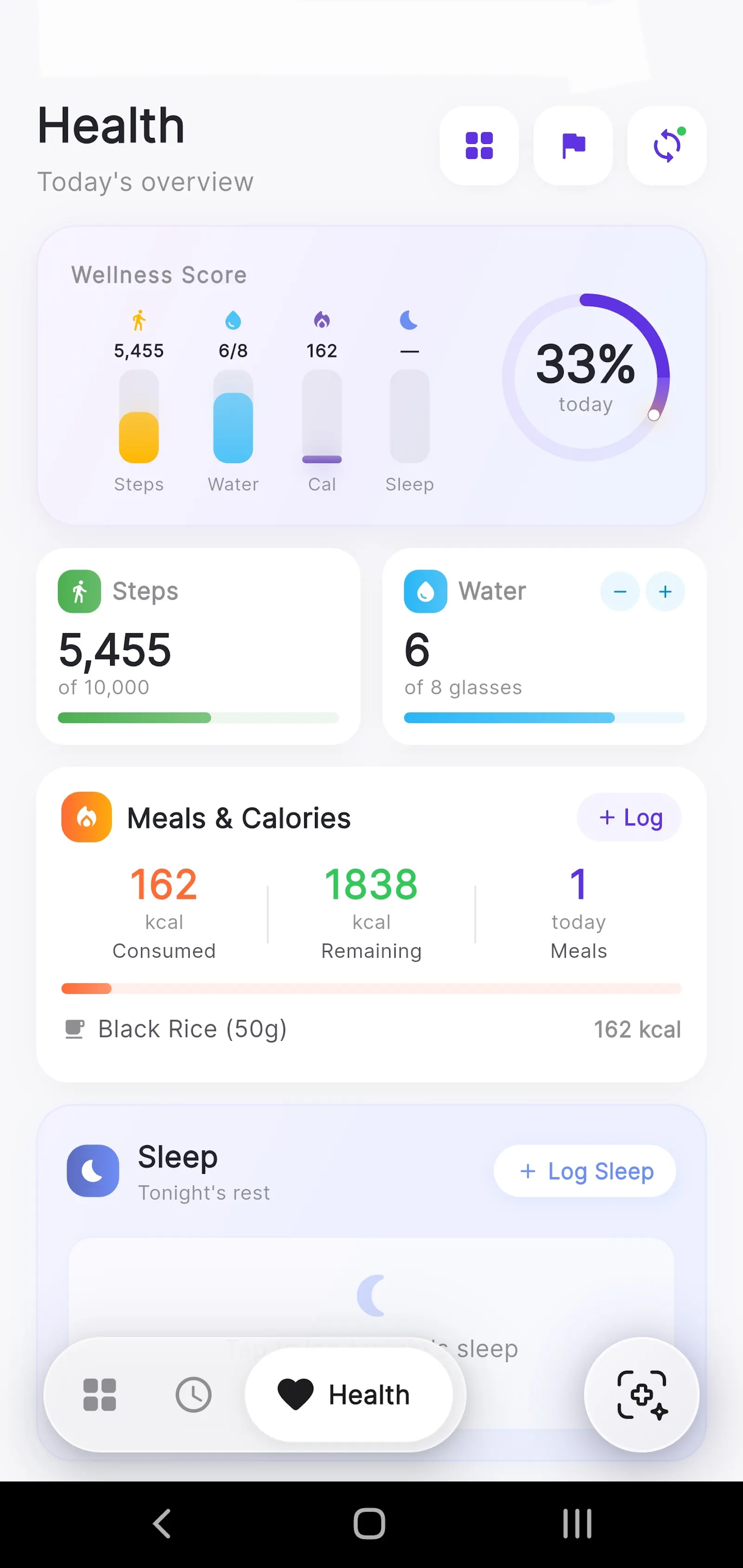Decrease water glasses with minus button
The height and width of the screenshot is (1568, 743).
[620, 591]
